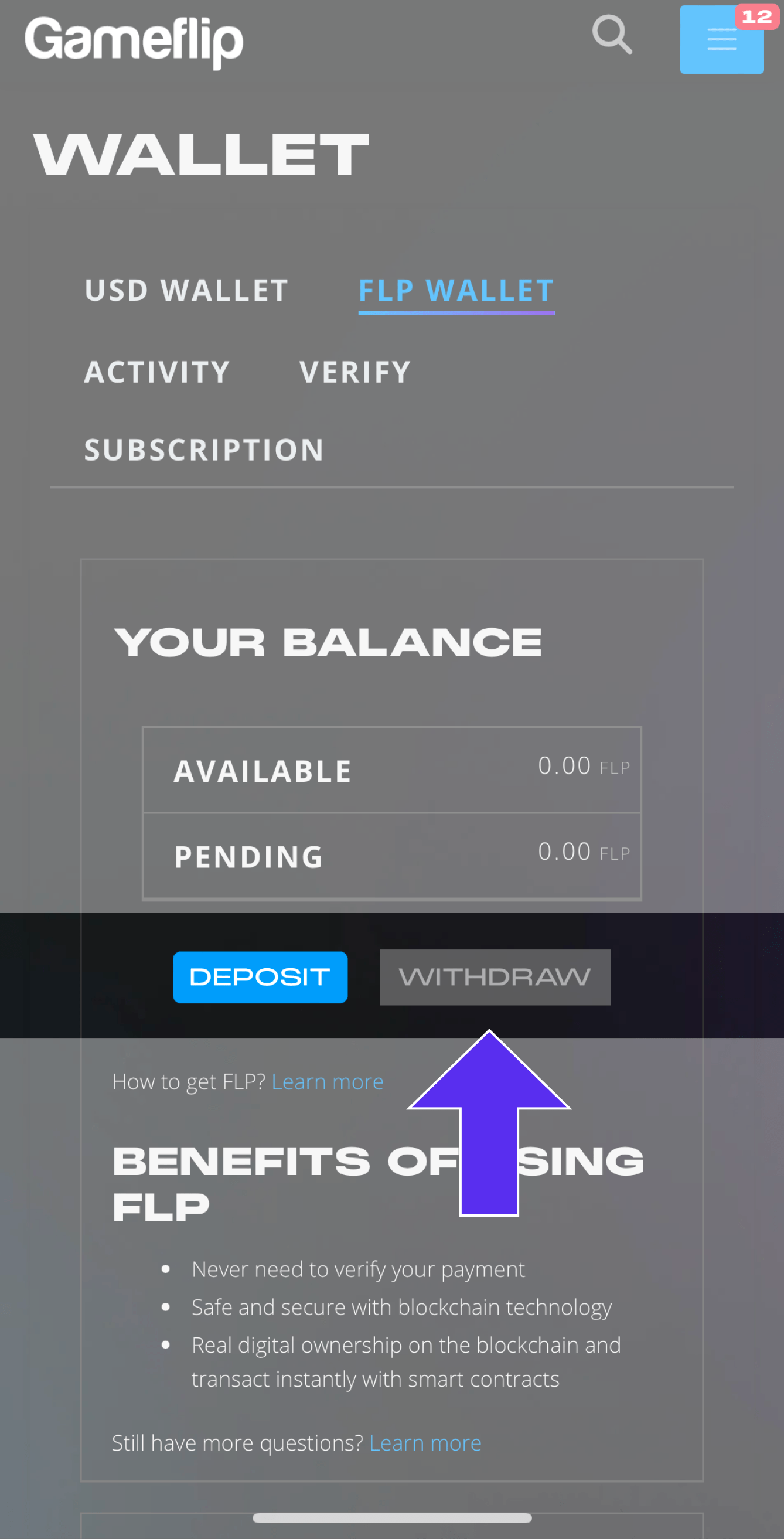This screenshot has height=1539, width=784.
Task: Click the WITHDRAW button
Action: click(495, 978)
